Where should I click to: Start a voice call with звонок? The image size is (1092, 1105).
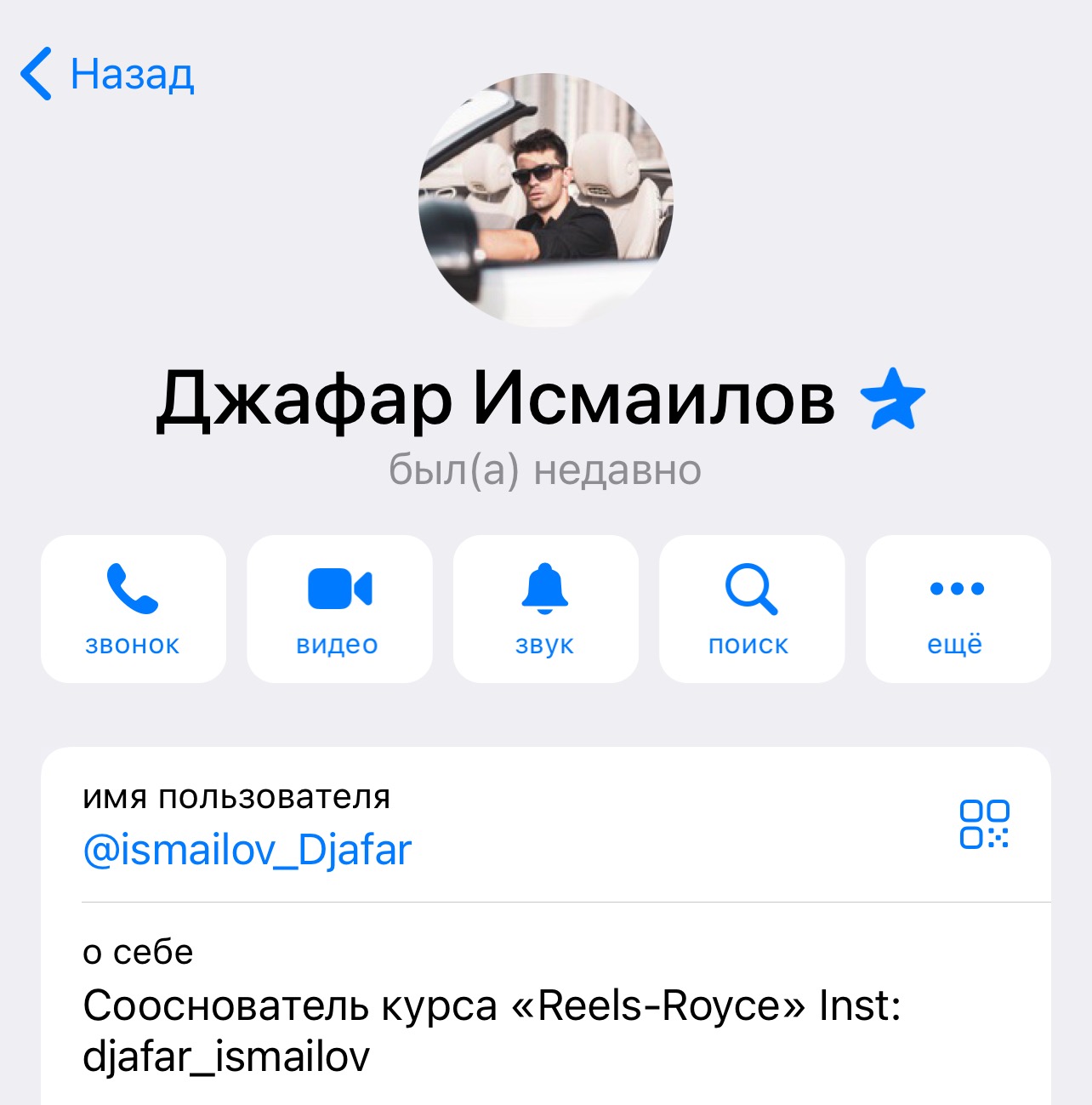coord(134,608)
